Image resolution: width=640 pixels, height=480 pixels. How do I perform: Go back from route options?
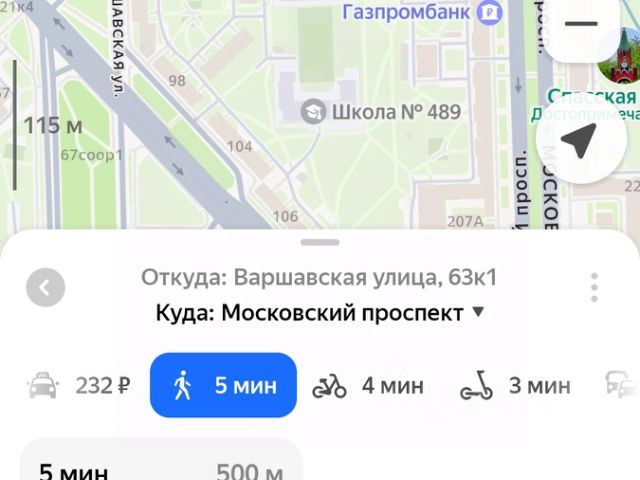pos(45,288)
